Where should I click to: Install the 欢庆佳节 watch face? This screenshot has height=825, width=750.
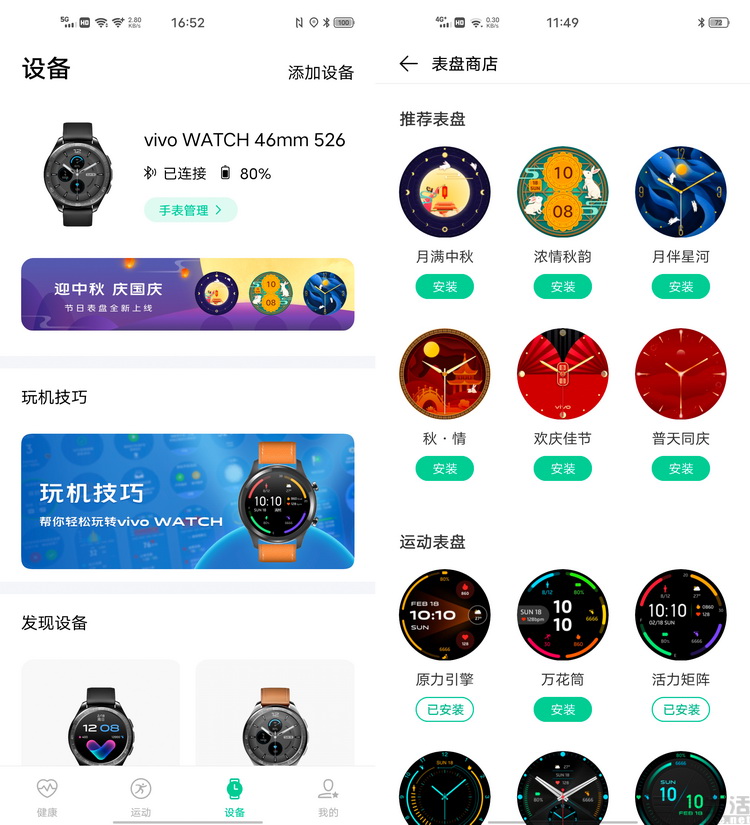click(x=563, y=468)
